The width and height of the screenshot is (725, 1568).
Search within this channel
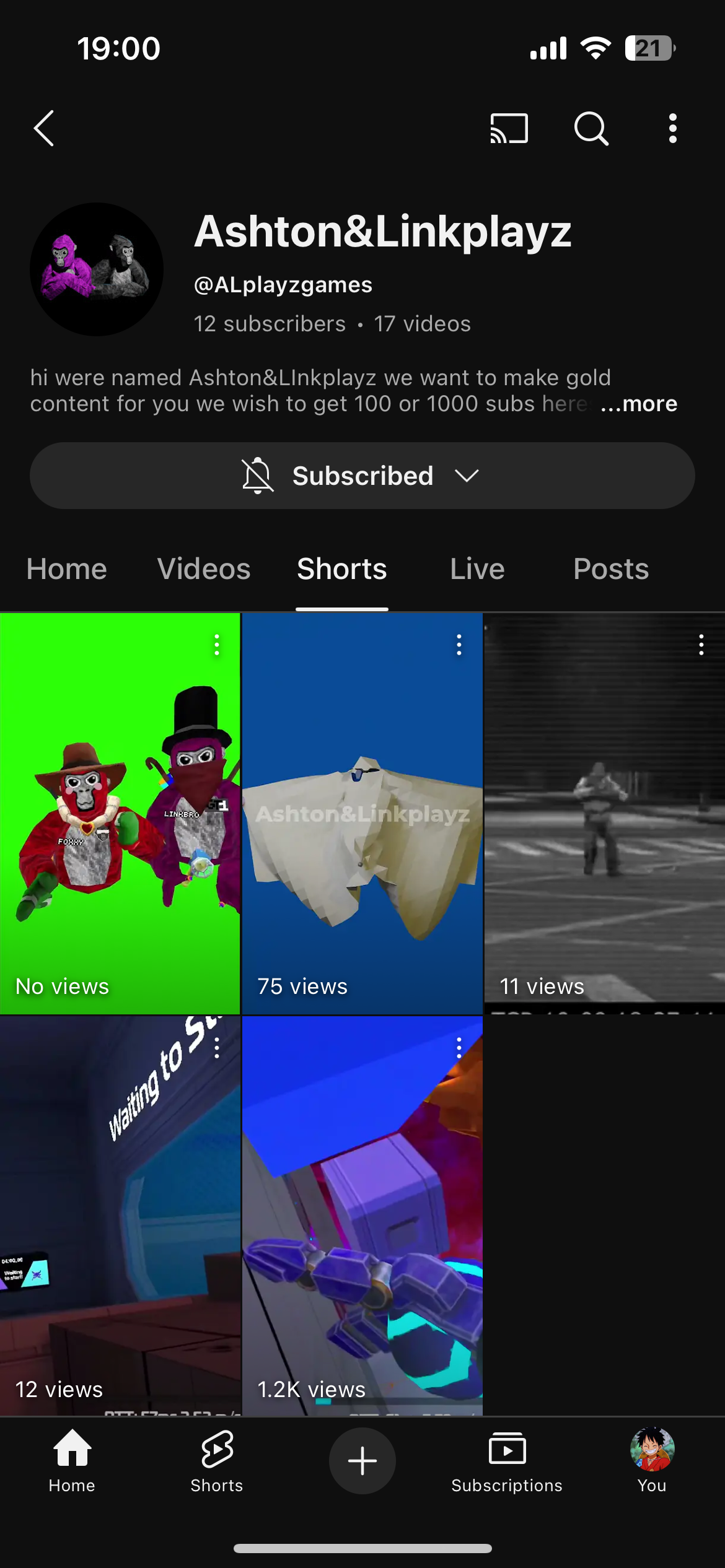(591, 128)
